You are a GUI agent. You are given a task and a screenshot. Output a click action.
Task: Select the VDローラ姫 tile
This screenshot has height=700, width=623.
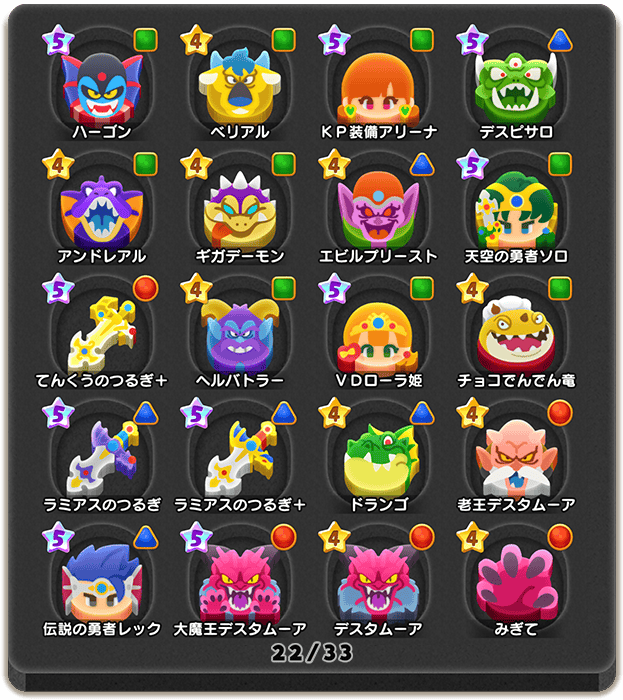tap(378, 335)
